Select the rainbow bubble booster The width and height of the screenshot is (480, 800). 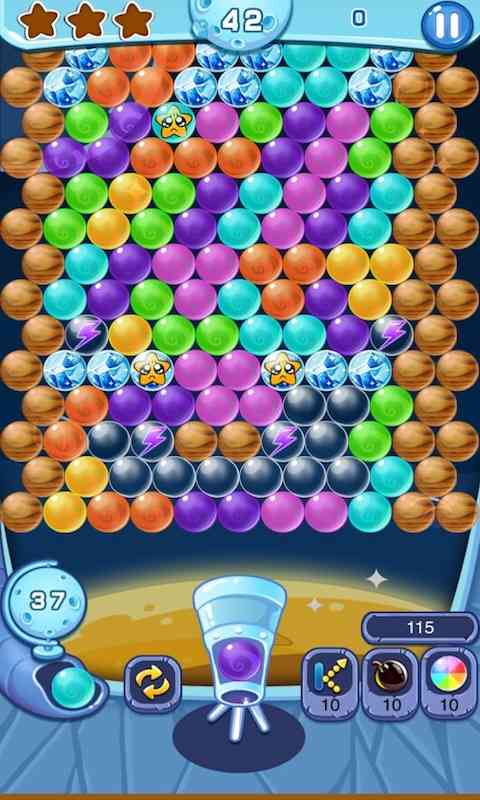click(449, 683)
